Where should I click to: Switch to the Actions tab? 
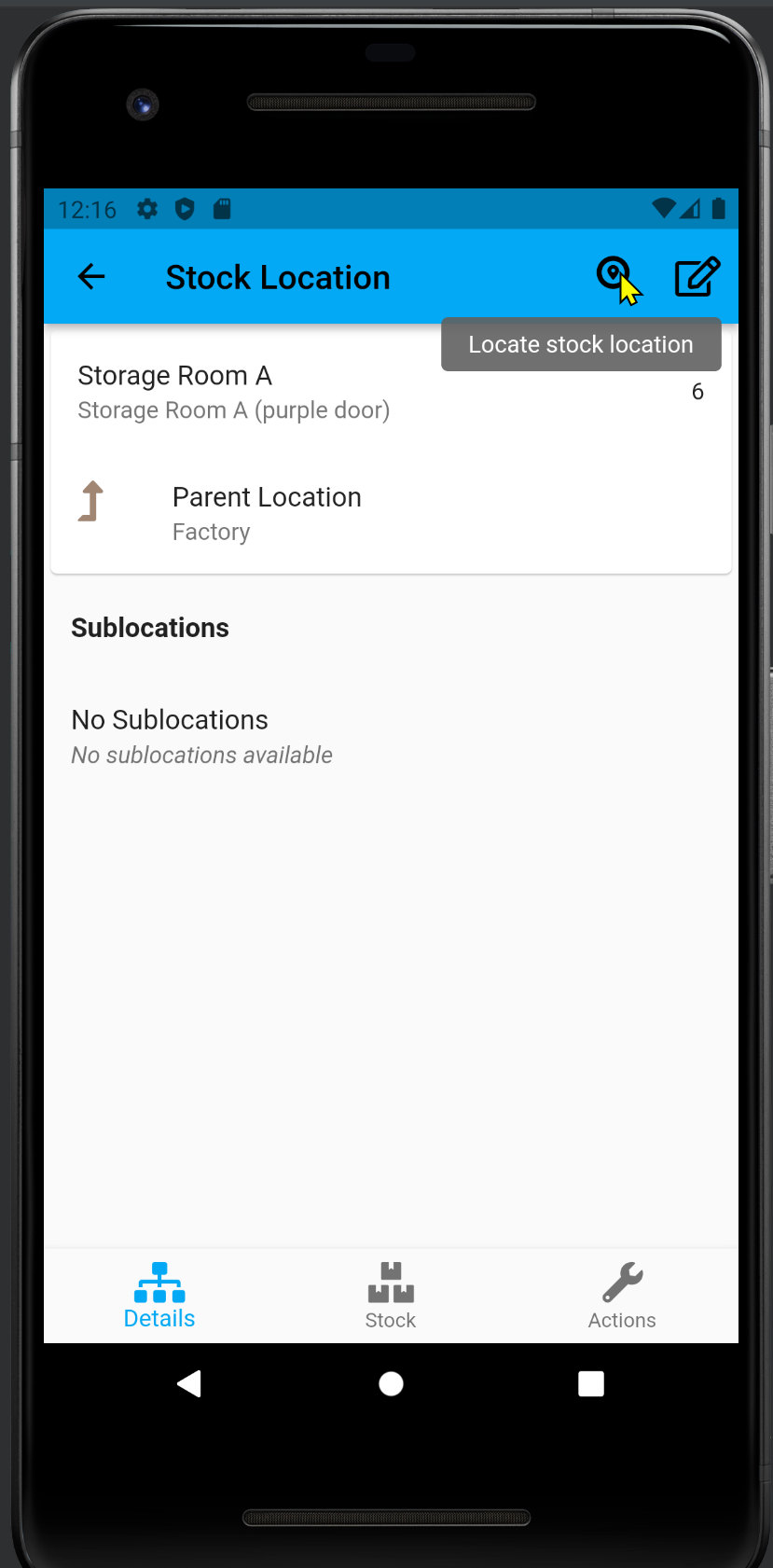[622, 1296]
